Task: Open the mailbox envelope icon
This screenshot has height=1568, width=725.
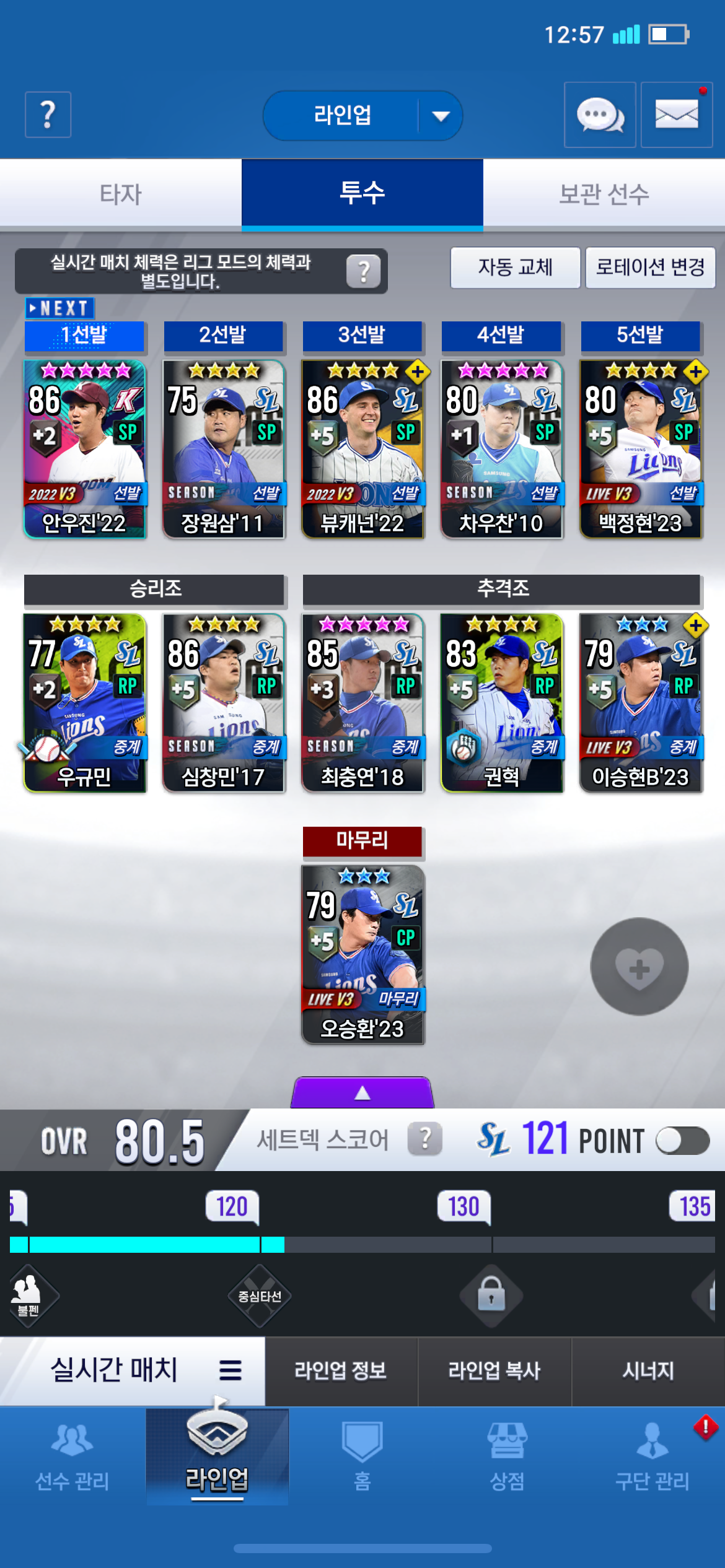Action: (676, 115)
